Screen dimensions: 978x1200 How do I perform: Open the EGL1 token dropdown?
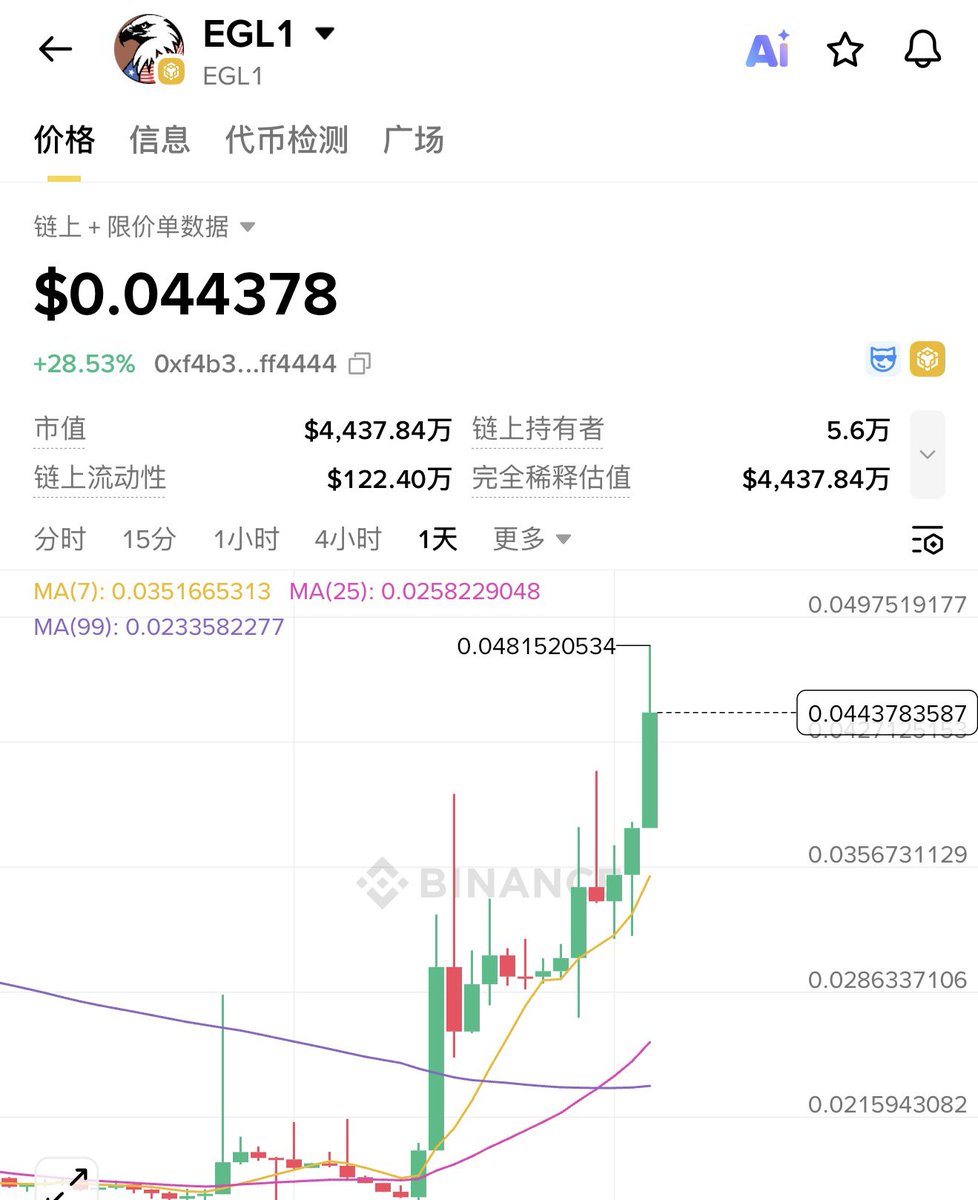coord(324,34)
